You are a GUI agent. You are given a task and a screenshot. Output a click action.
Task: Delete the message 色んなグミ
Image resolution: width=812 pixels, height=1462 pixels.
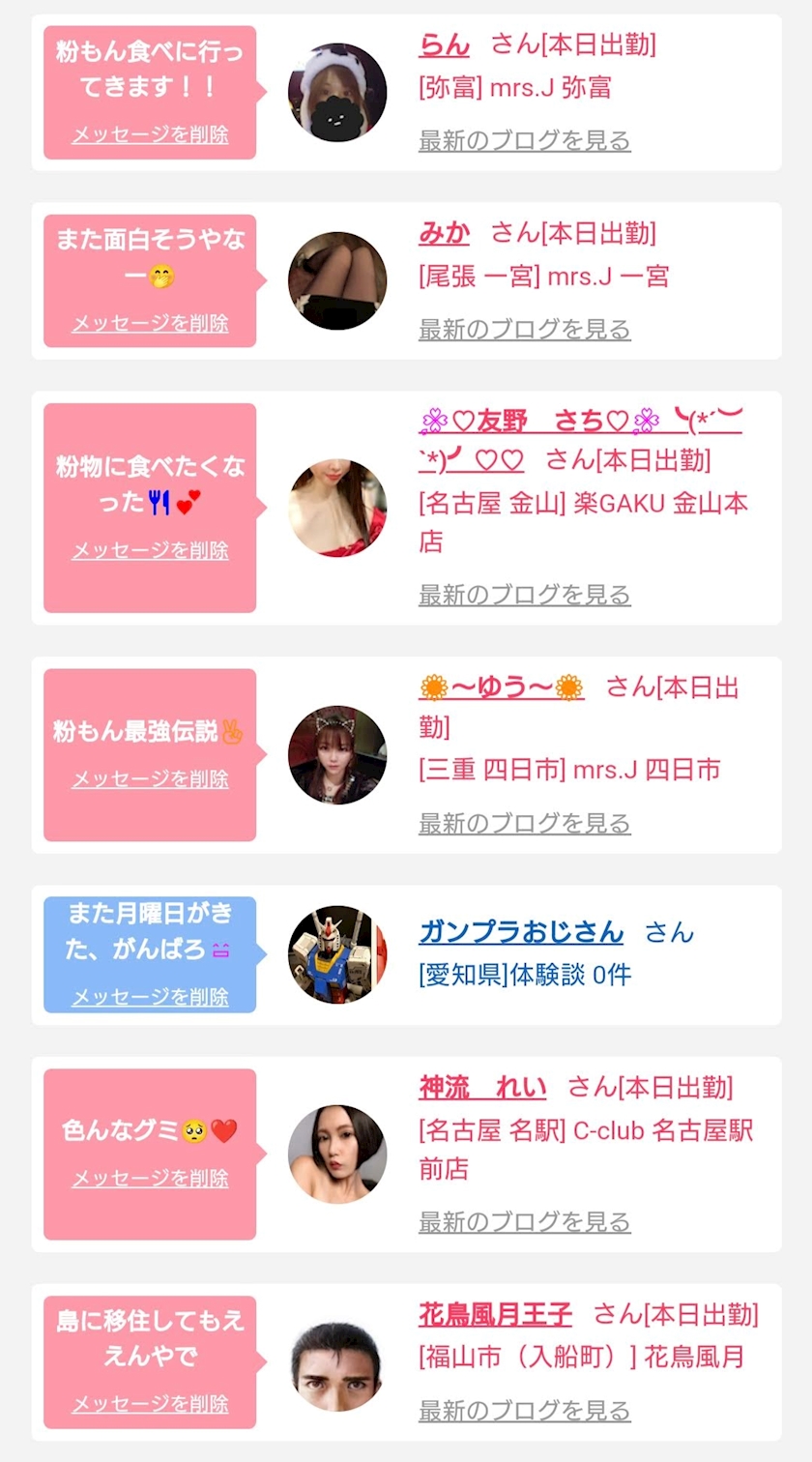pos(150,1179)
